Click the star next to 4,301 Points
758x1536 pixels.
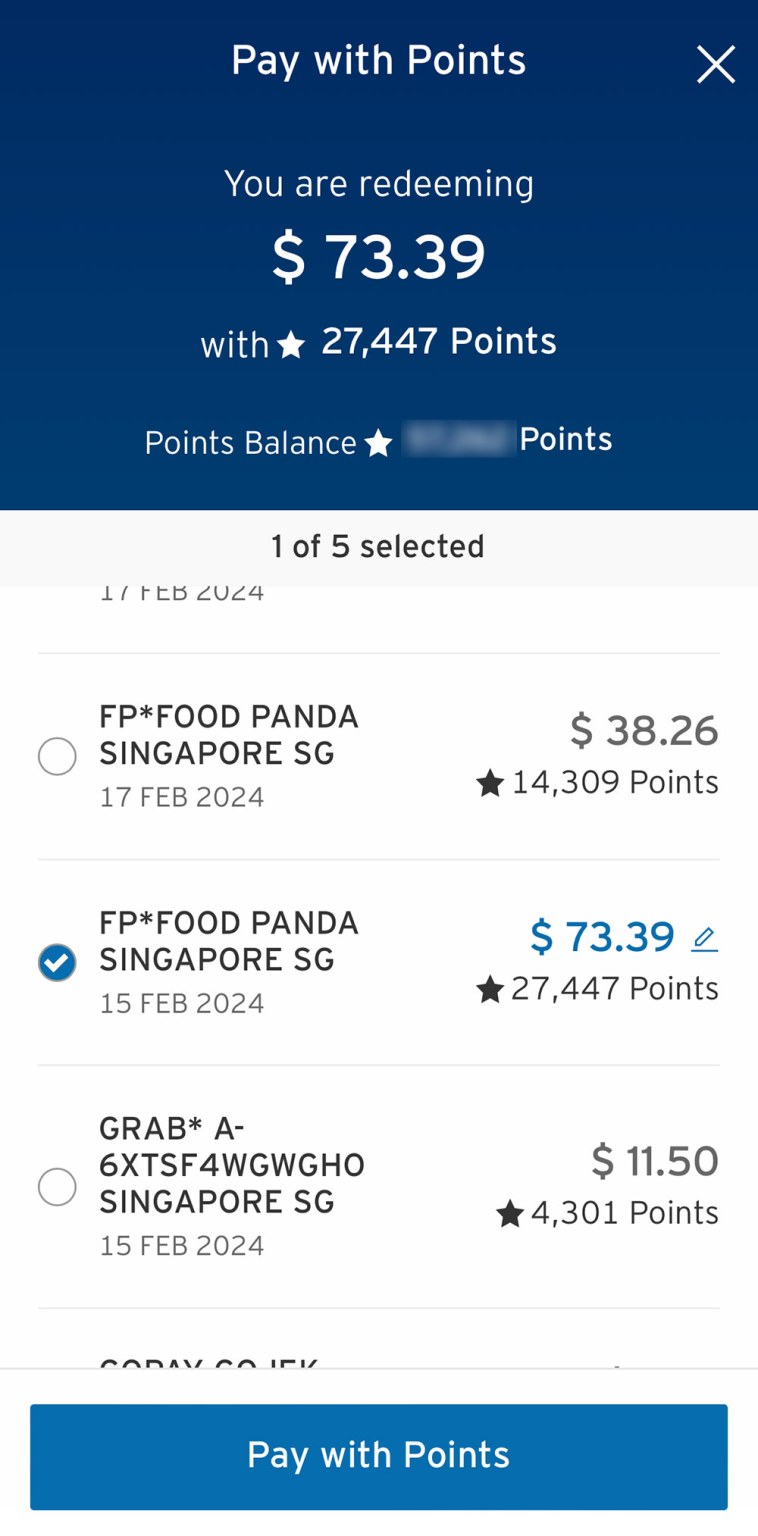[x=512, y=1214]
